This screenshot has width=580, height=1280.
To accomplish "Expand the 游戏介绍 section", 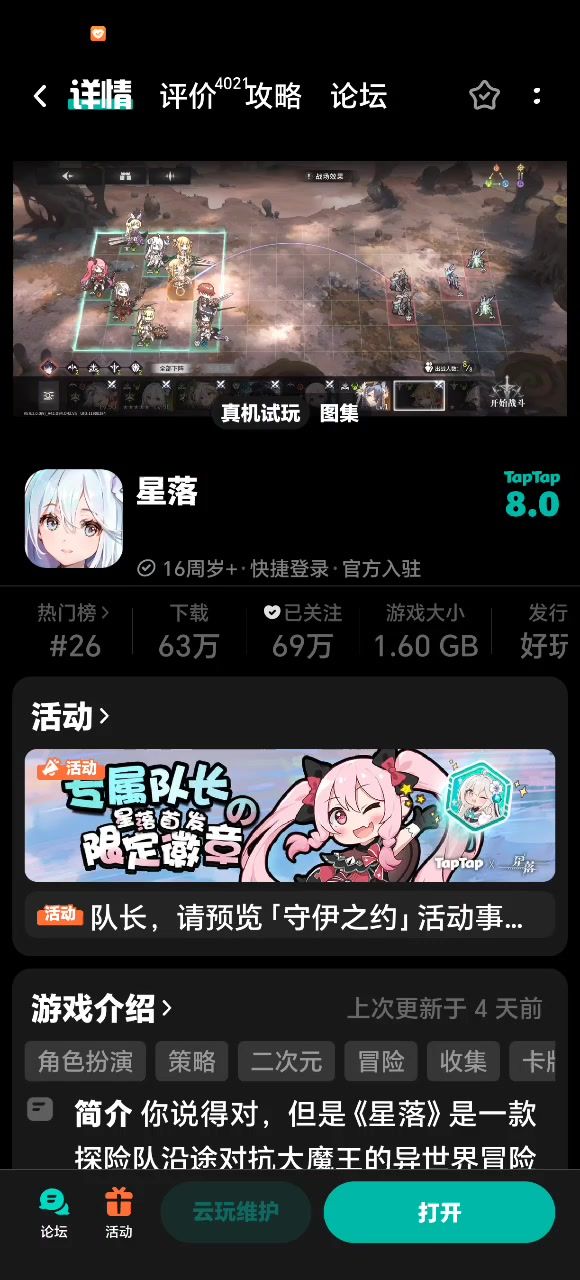I will pos(102,1008).
